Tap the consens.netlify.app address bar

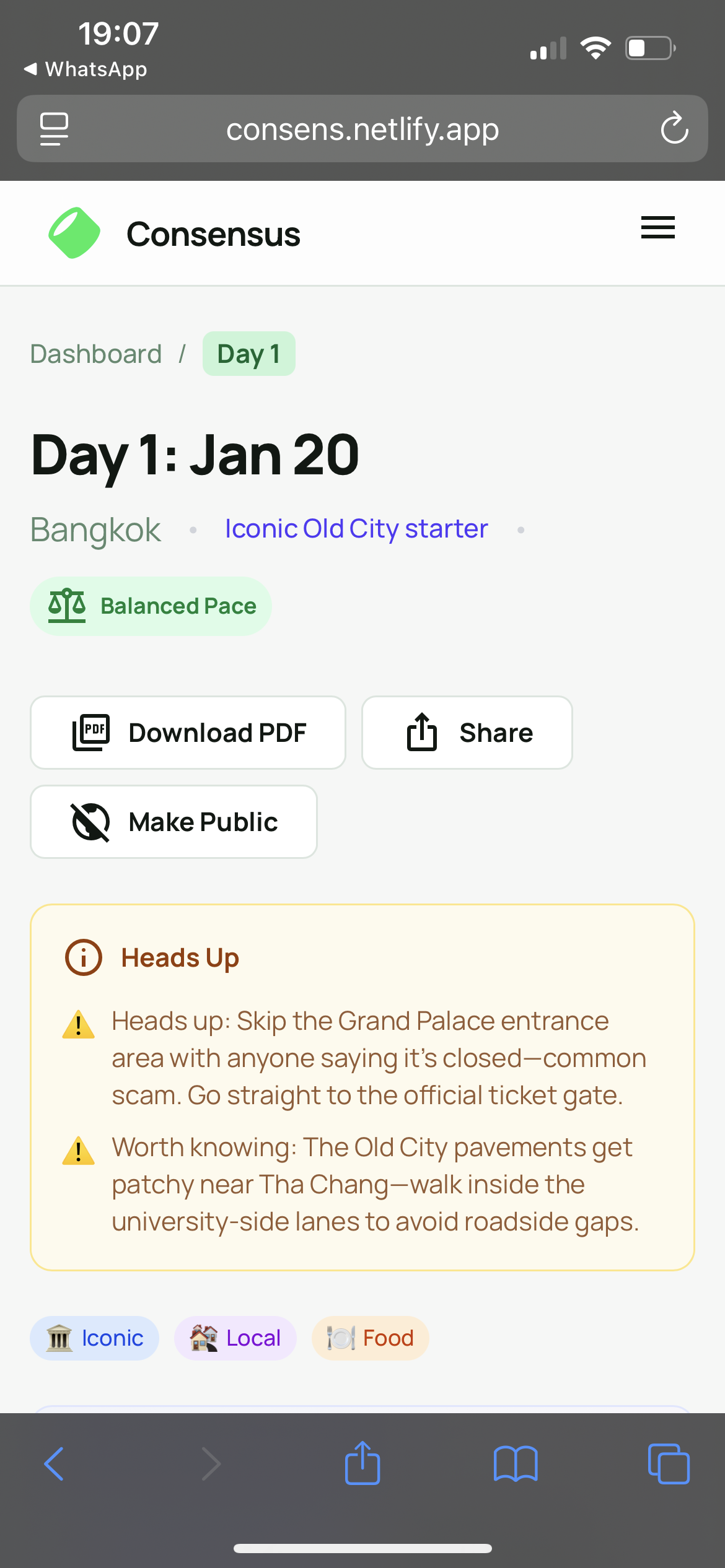click(362, 129)
